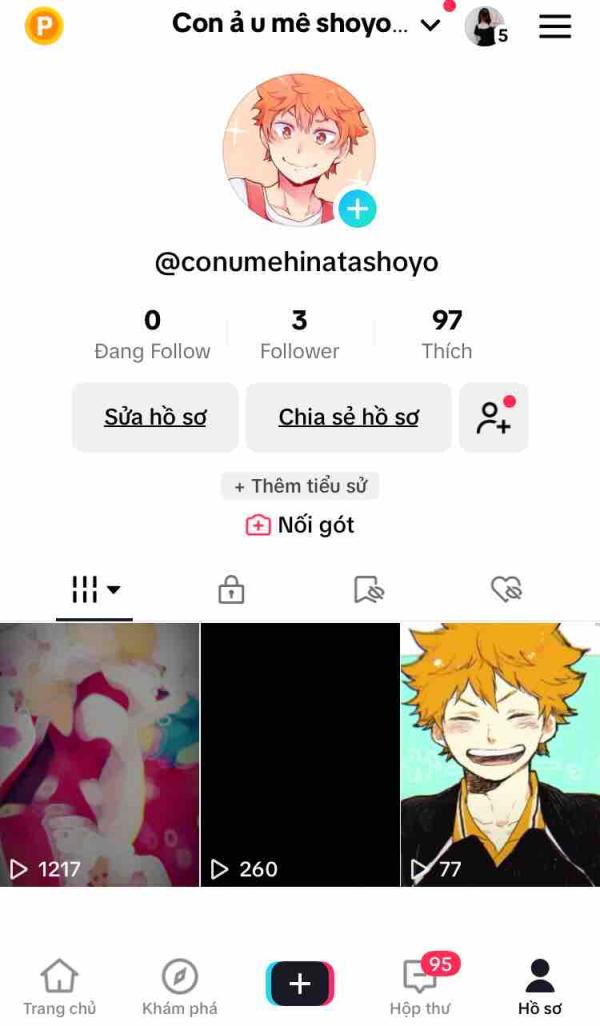Screen dimensions: 600x1026
Task: Create a new post with plus button
Action: (x=300, y=984)
